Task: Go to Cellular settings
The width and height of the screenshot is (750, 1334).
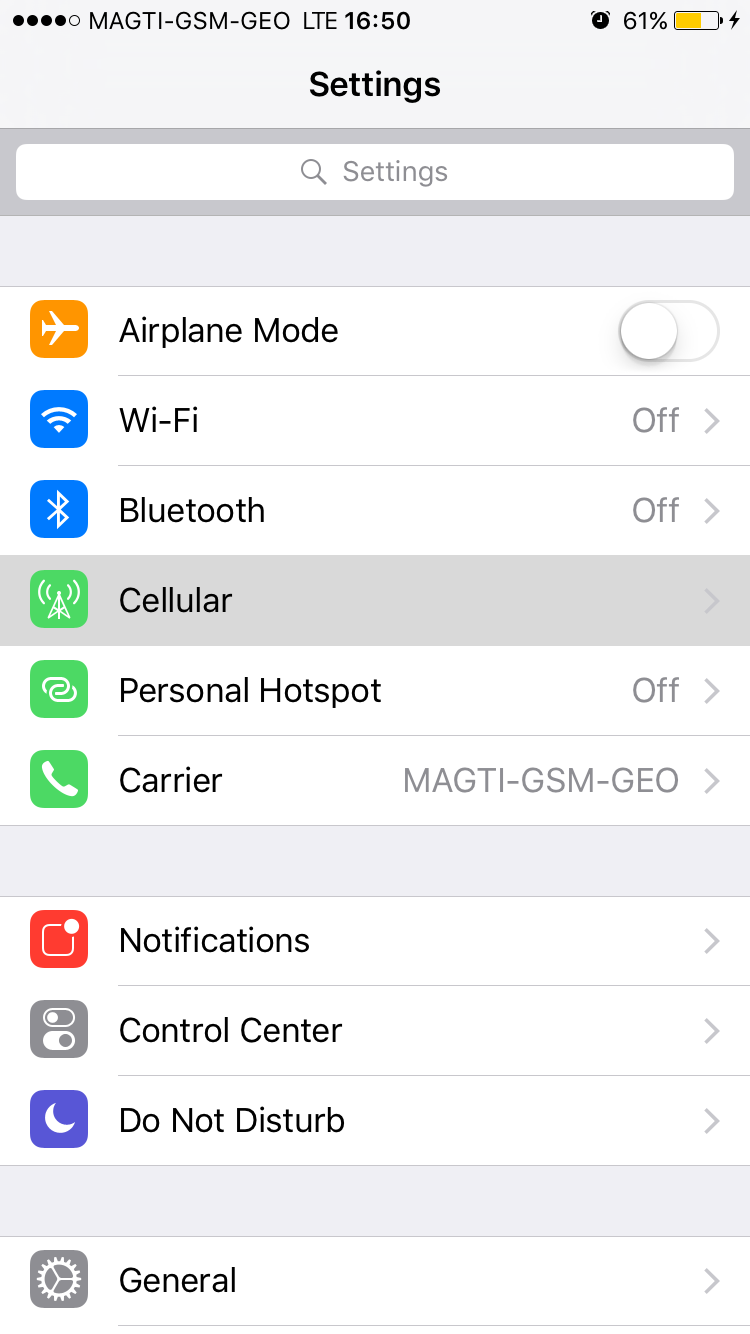Action: (x=375, y=601)
